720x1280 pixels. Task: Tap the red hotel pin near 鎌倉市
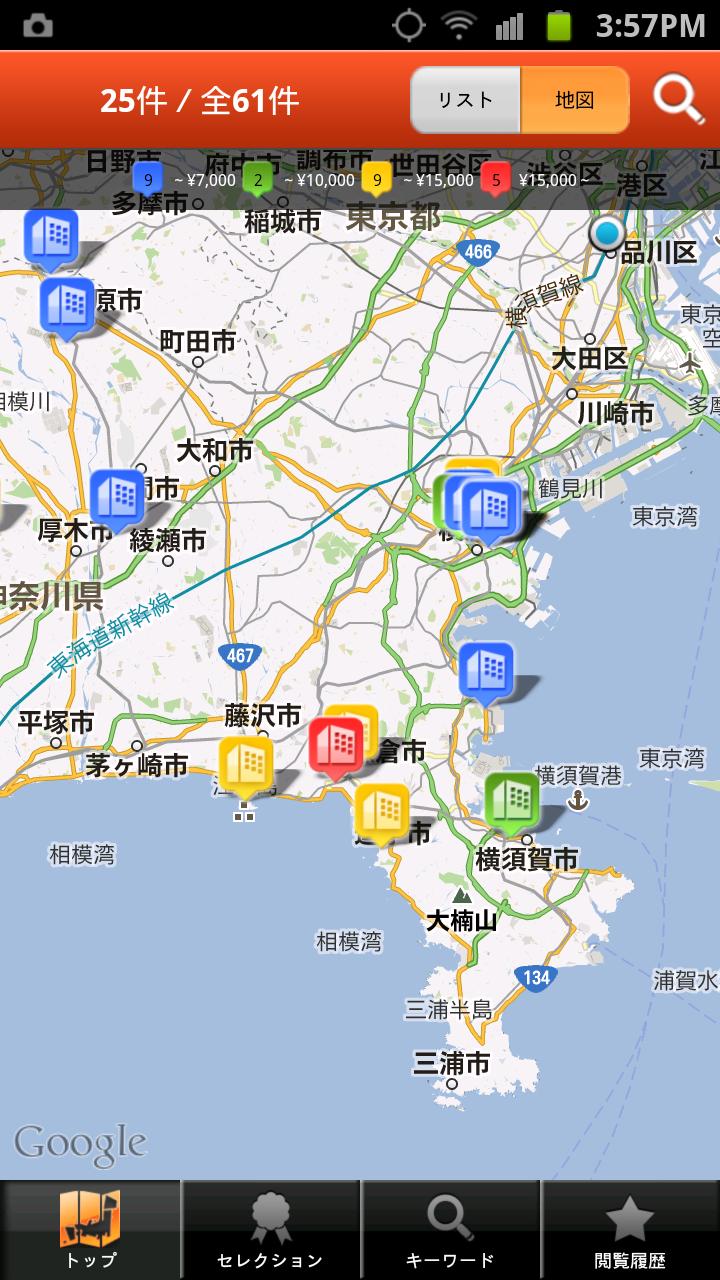click(336, 745)
